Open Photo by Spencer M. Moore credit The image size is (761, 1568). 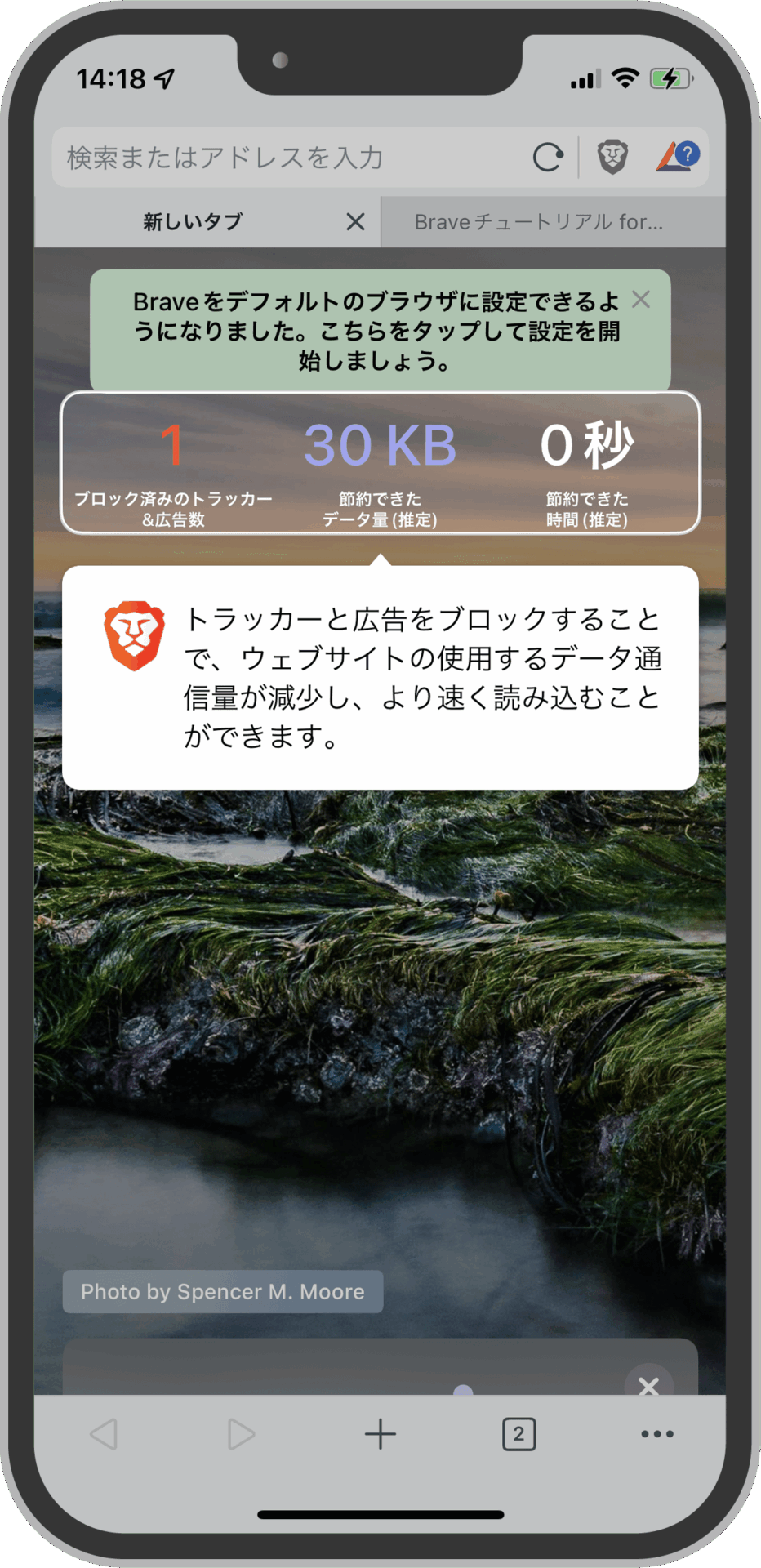222,1291
